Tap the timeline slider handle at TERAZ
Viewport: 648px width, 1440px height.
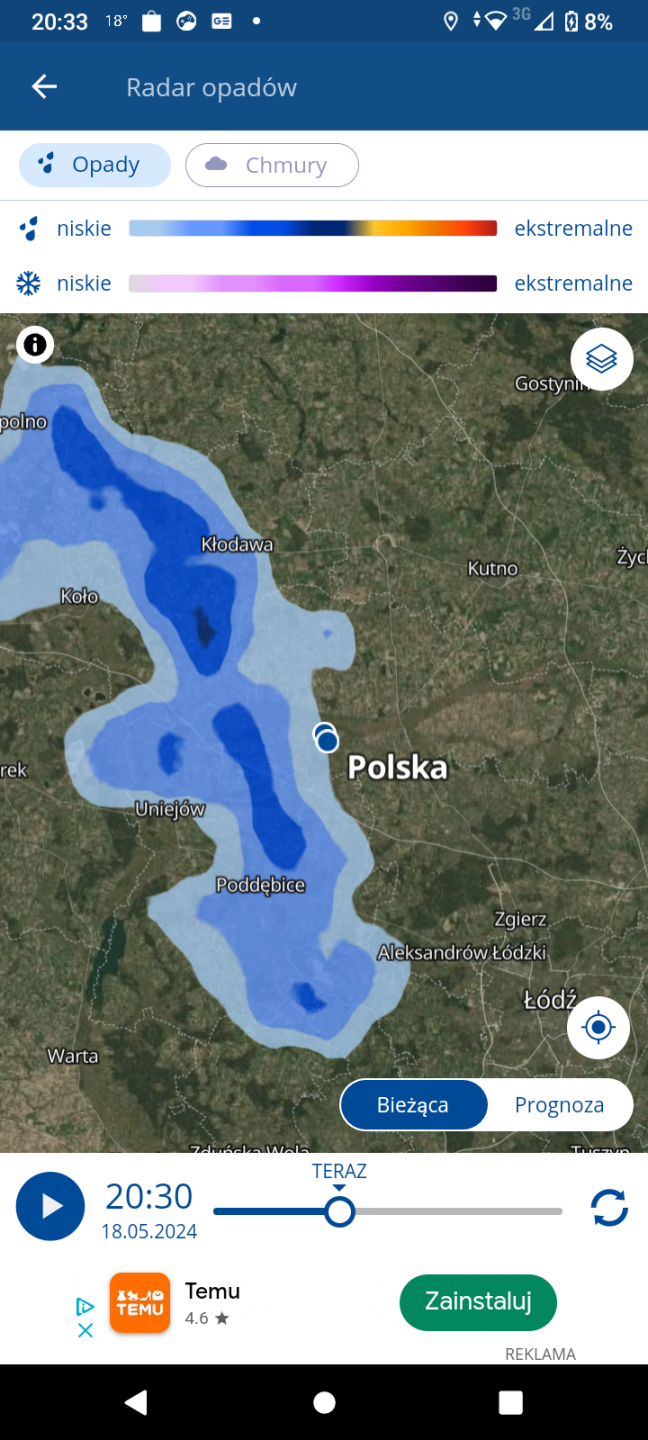pyautogui.click(x=340, y=1212)
